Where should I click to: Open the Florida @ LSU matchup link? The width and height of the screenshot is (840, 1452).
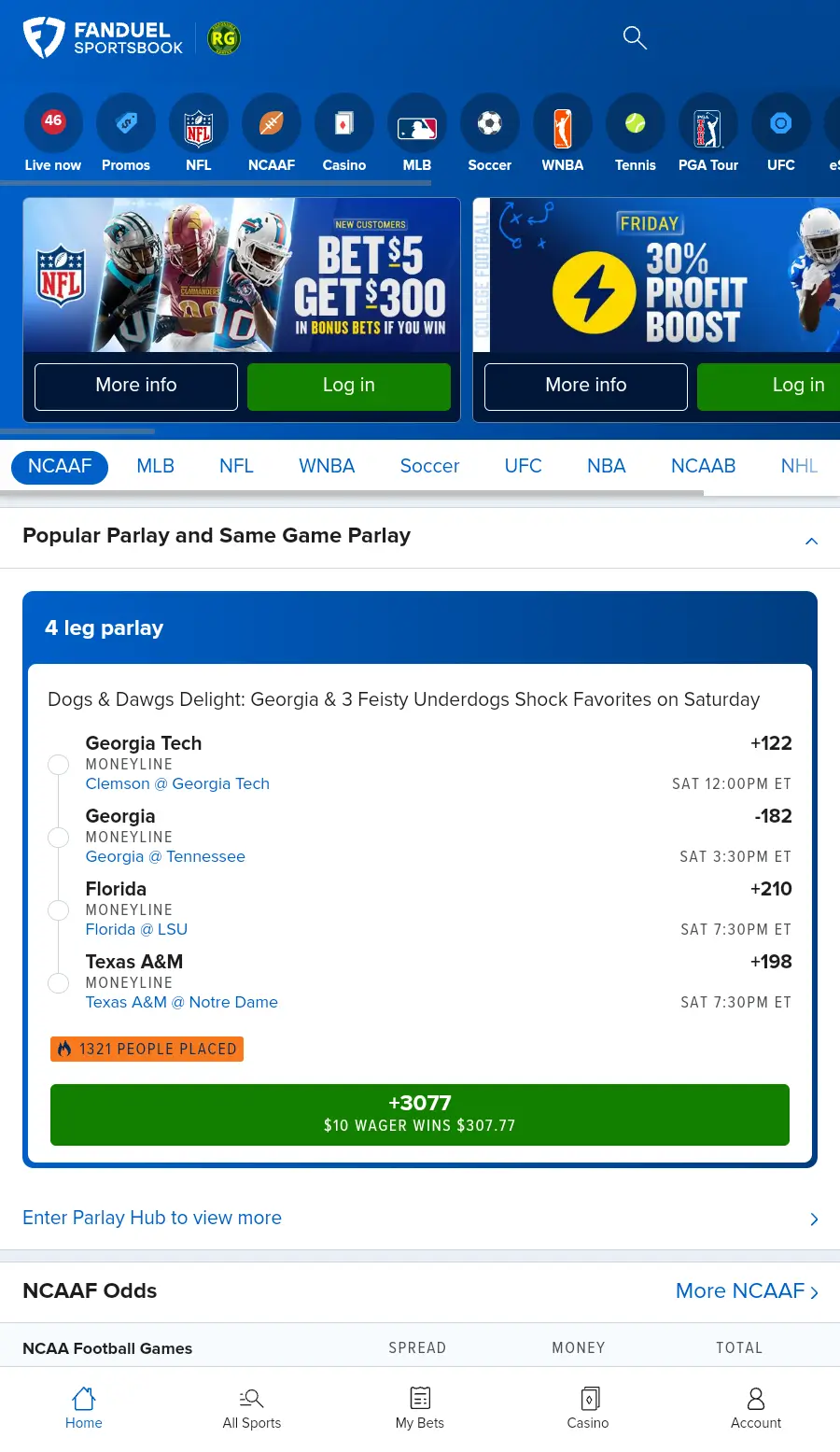click(136, 930)
